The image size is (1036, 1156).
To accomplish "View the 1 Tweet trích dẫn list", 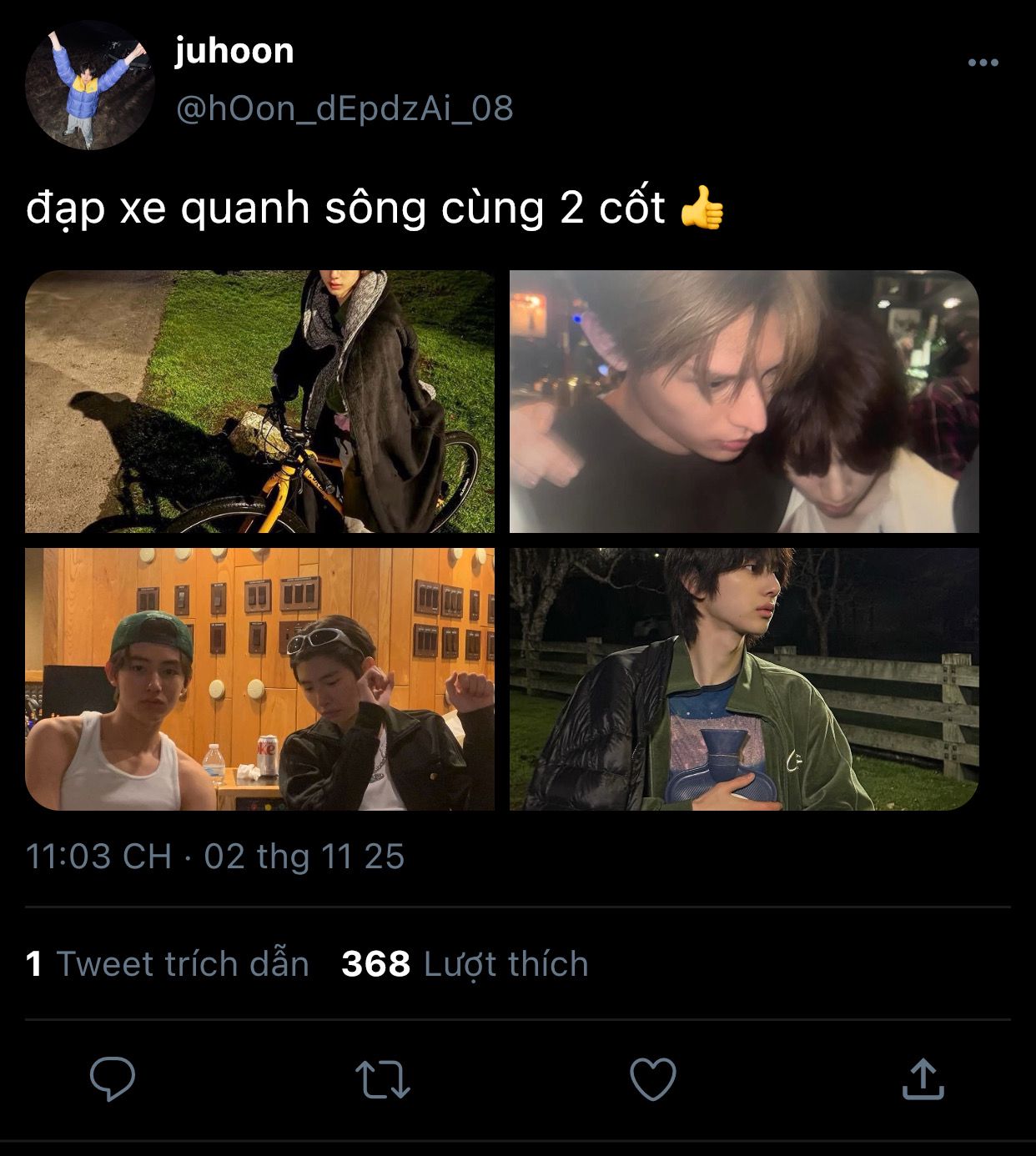I will coord(168,964).
